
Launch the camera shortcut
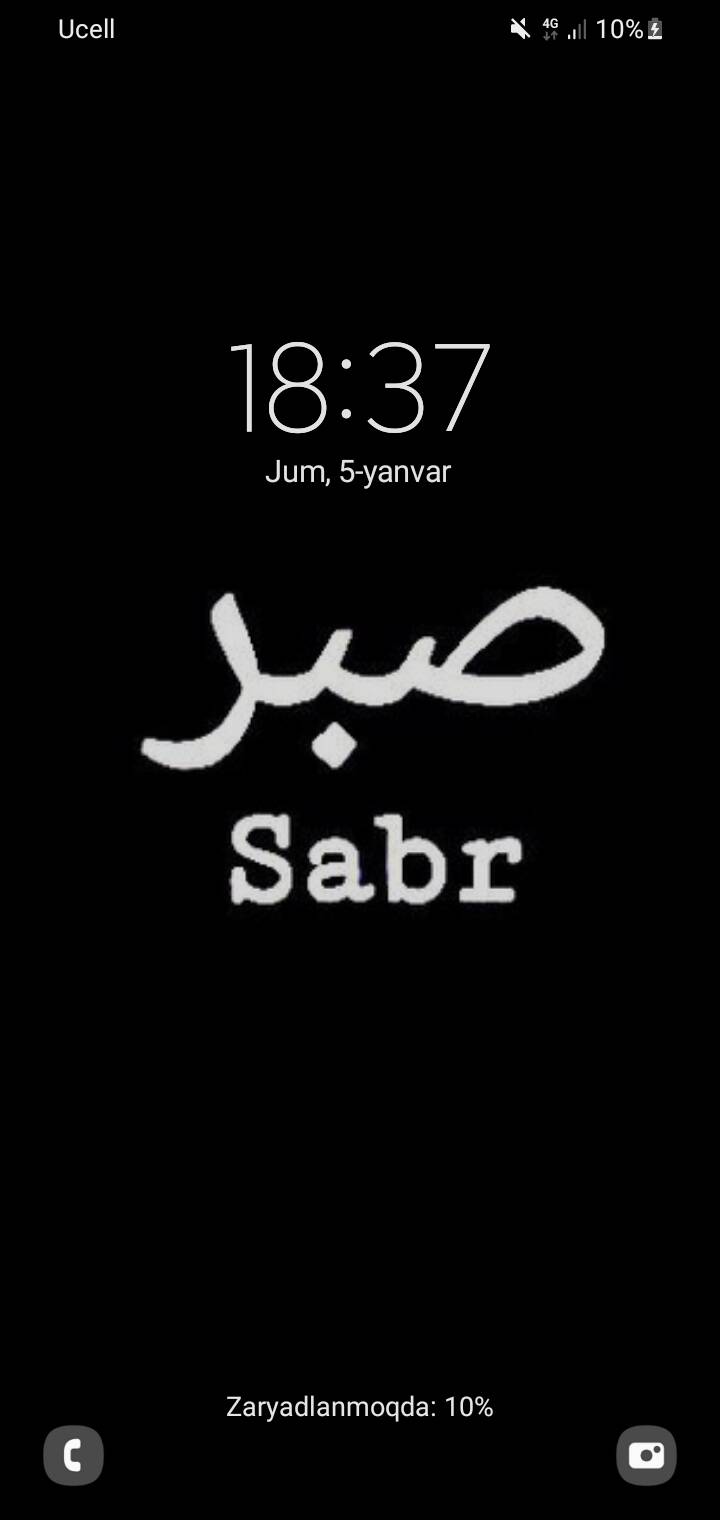(646, 1455)
